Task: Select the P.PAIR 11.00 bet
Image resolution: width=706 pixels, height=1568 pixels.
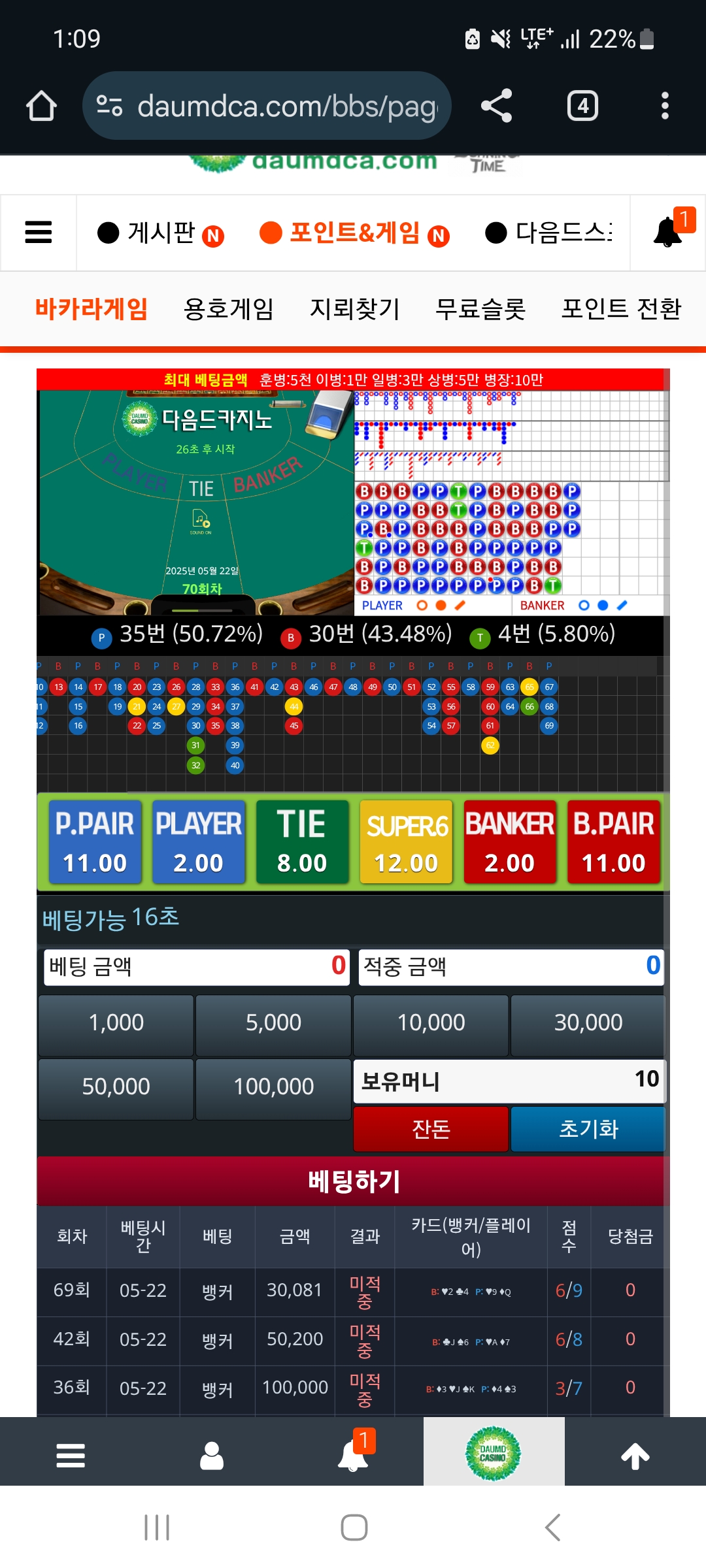Action: (x=95, y=841)
